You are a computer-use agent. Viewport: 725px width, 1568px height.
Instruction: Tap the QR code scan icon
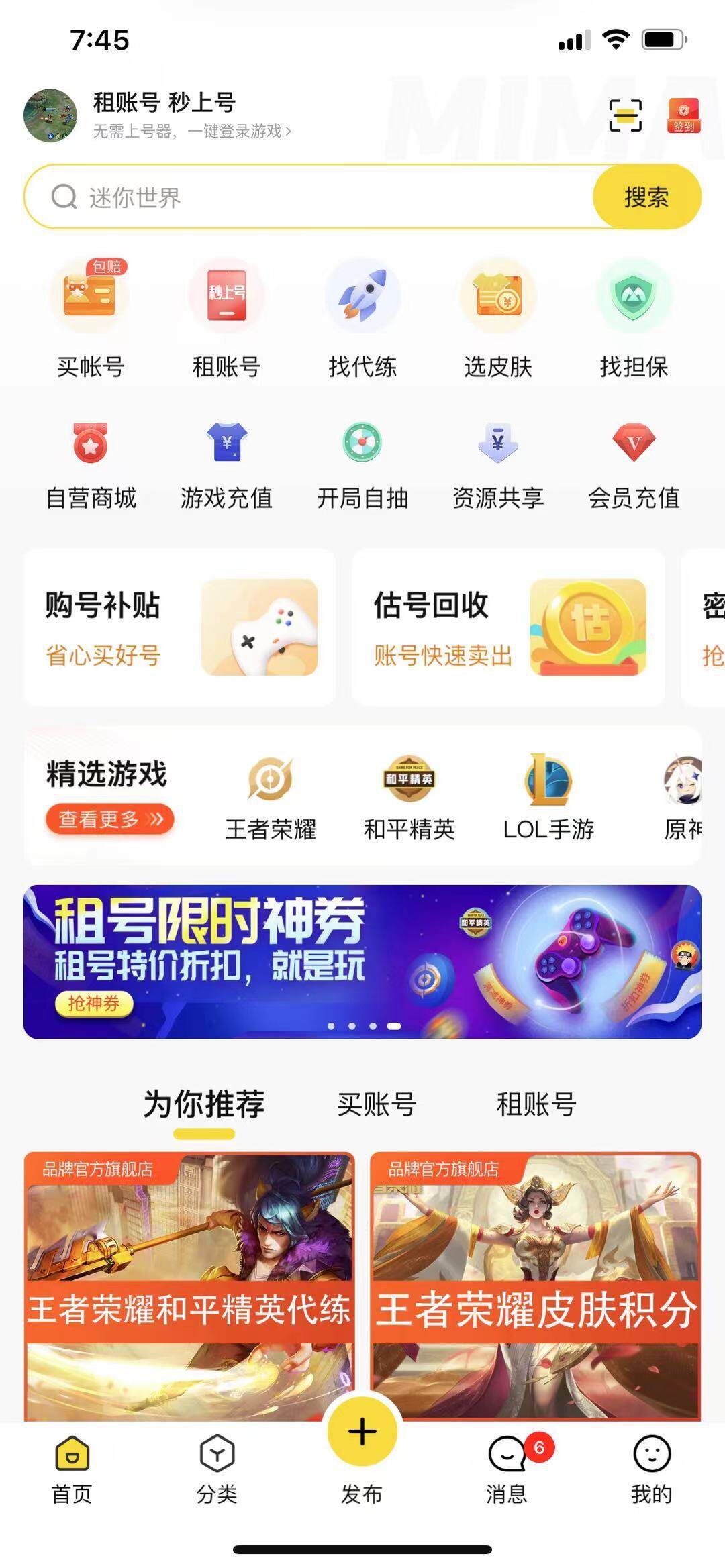click(625, 115)
